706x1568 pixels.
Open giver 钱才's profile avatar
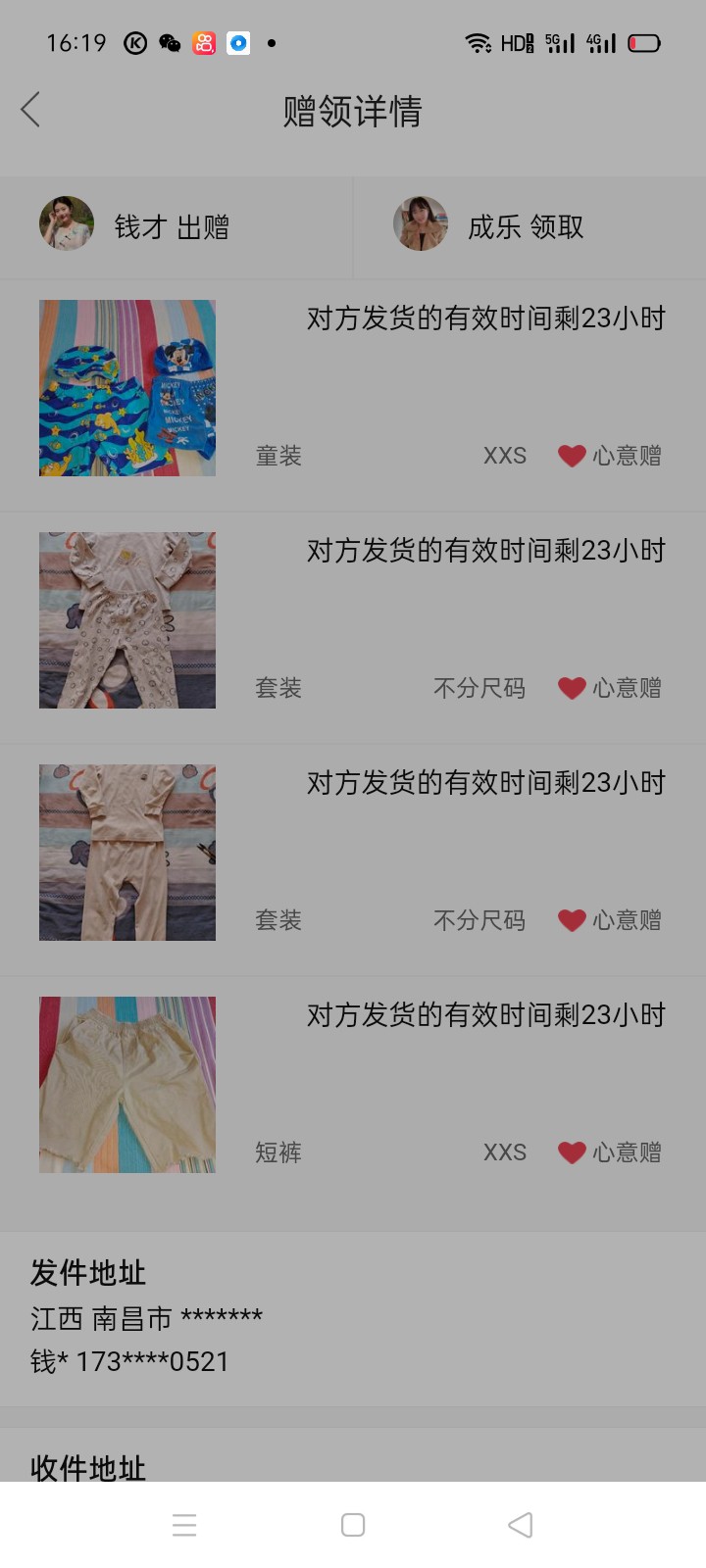click(x=67, y=223)
